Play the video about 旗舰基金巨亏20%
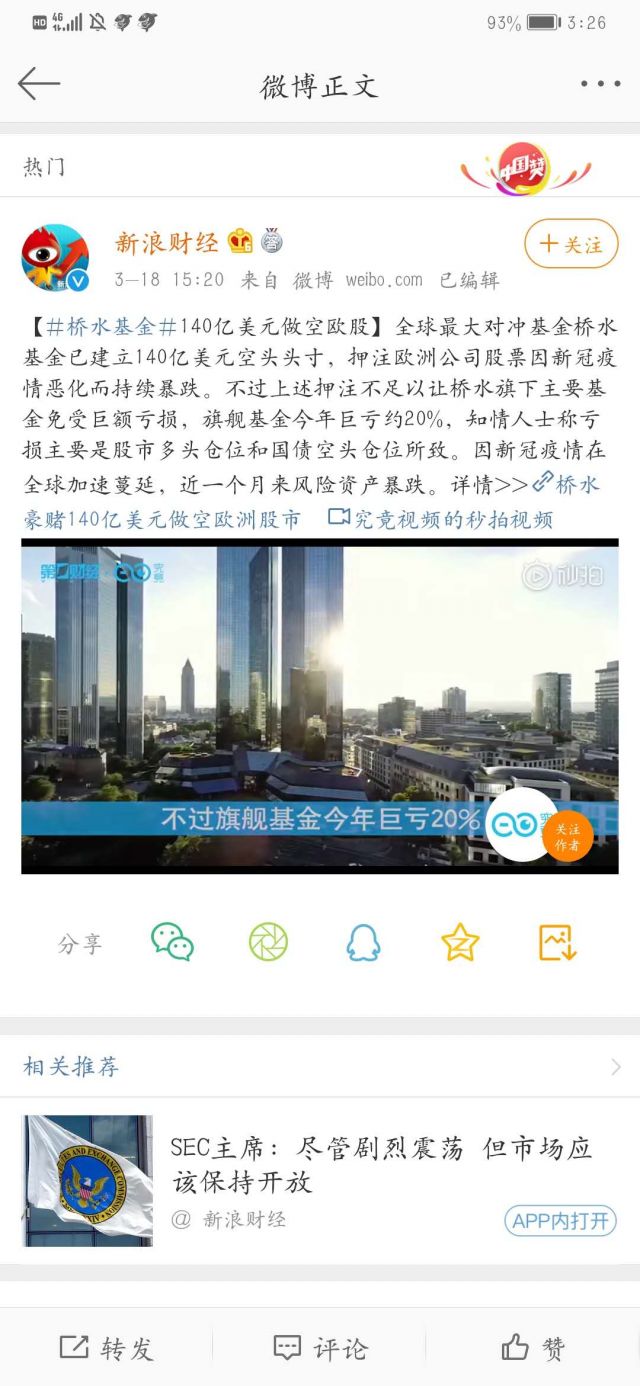This screenshot has width=640, height=1386. point(320,706)
